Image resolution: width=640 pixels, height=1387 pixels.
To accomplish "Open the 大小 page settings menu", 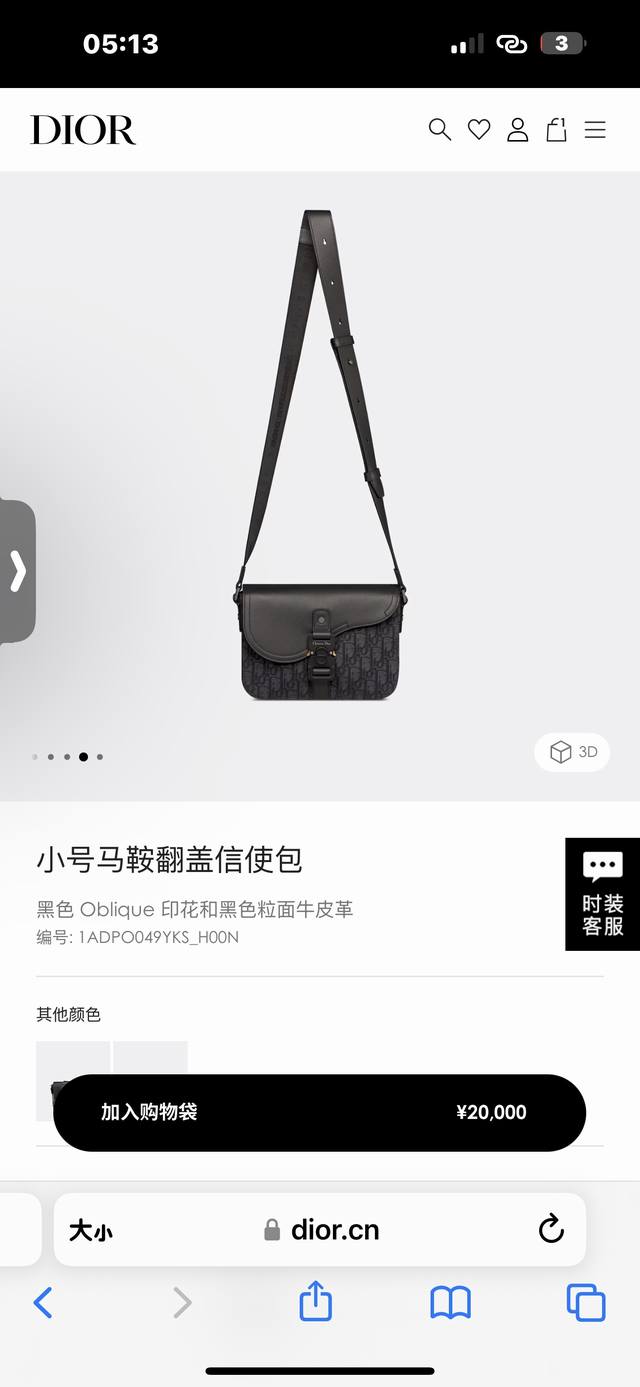I will tap(90, 1231).
